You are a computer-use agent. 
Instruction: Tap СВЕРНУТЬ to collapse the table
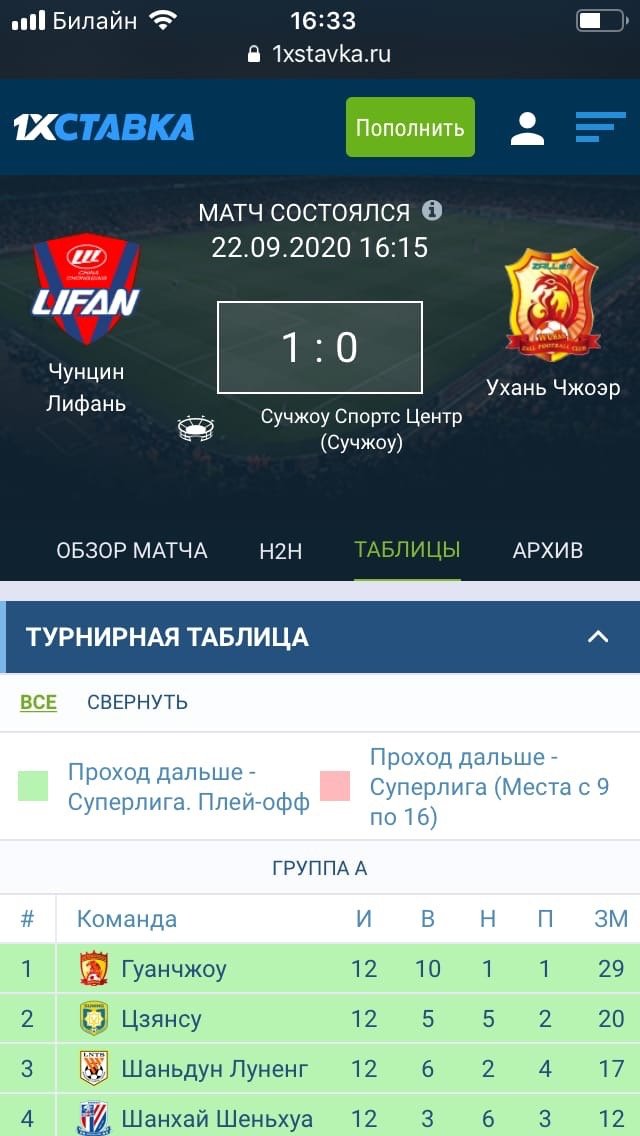click(x=137, y=702)
